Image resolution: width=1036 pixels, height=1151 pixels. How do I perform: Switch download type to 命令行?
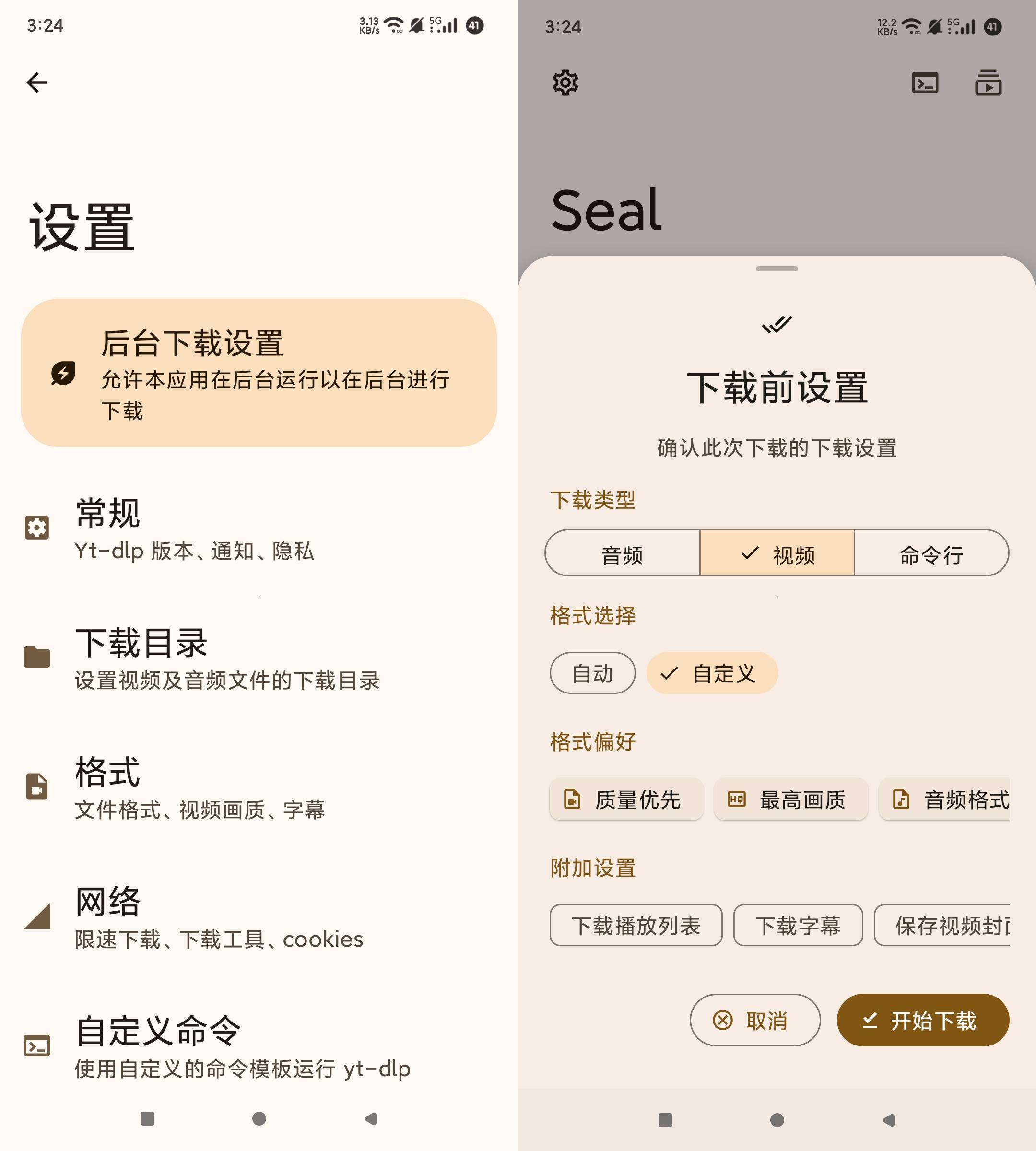click(x=930, y=553)
